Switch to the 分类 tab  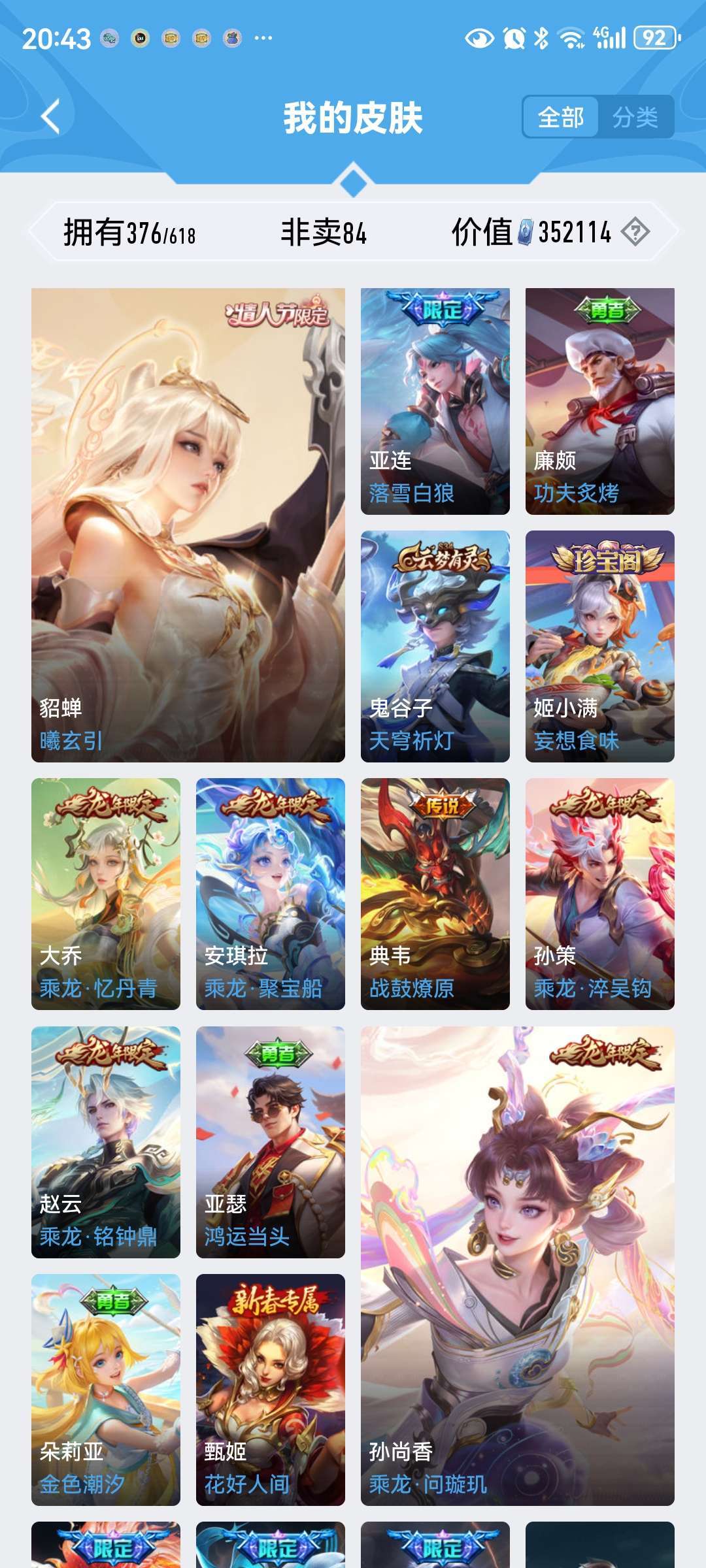[635, 118]
